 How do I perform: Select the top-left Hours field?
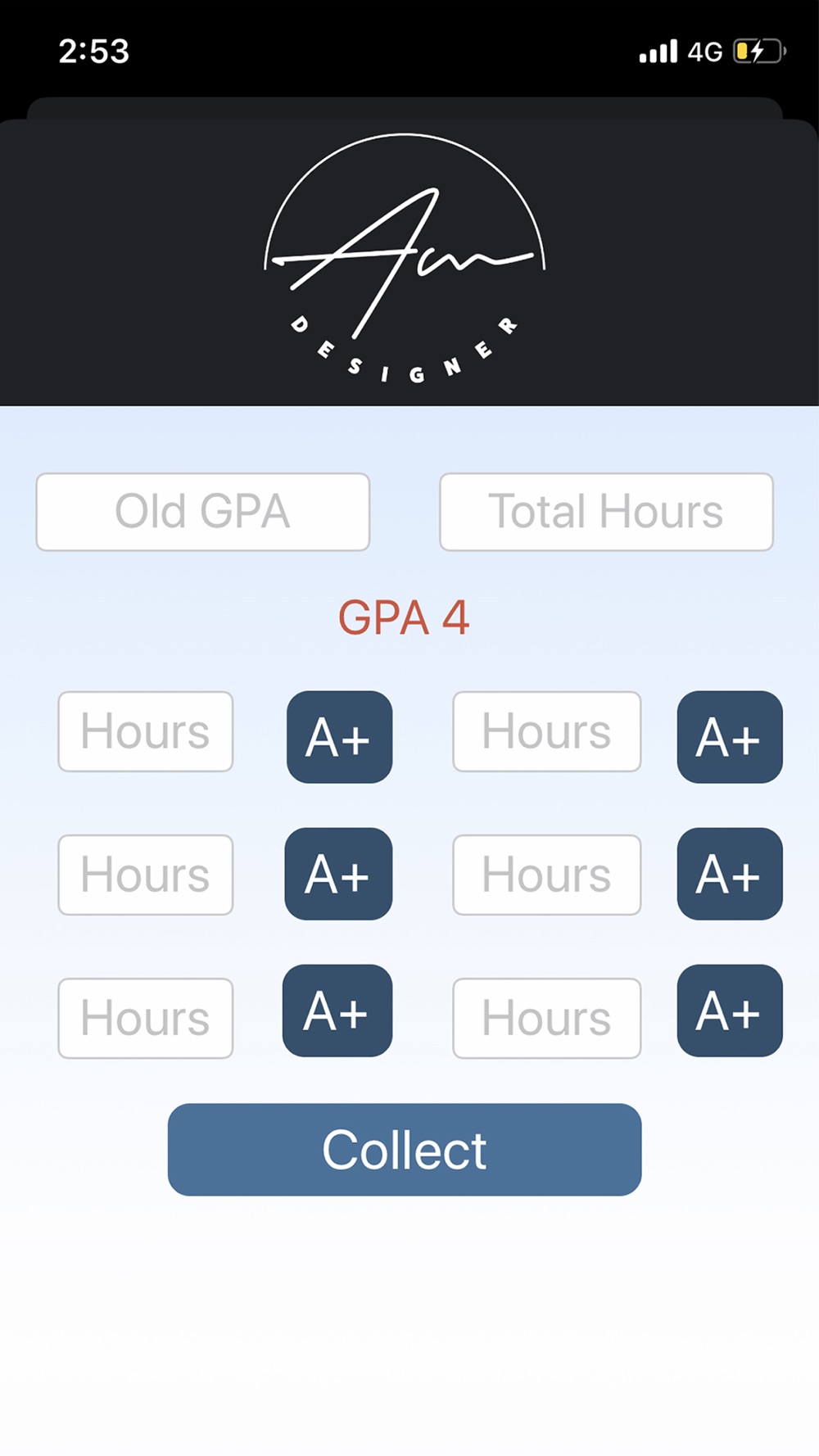pyautogui.click(x=146, y=731)
